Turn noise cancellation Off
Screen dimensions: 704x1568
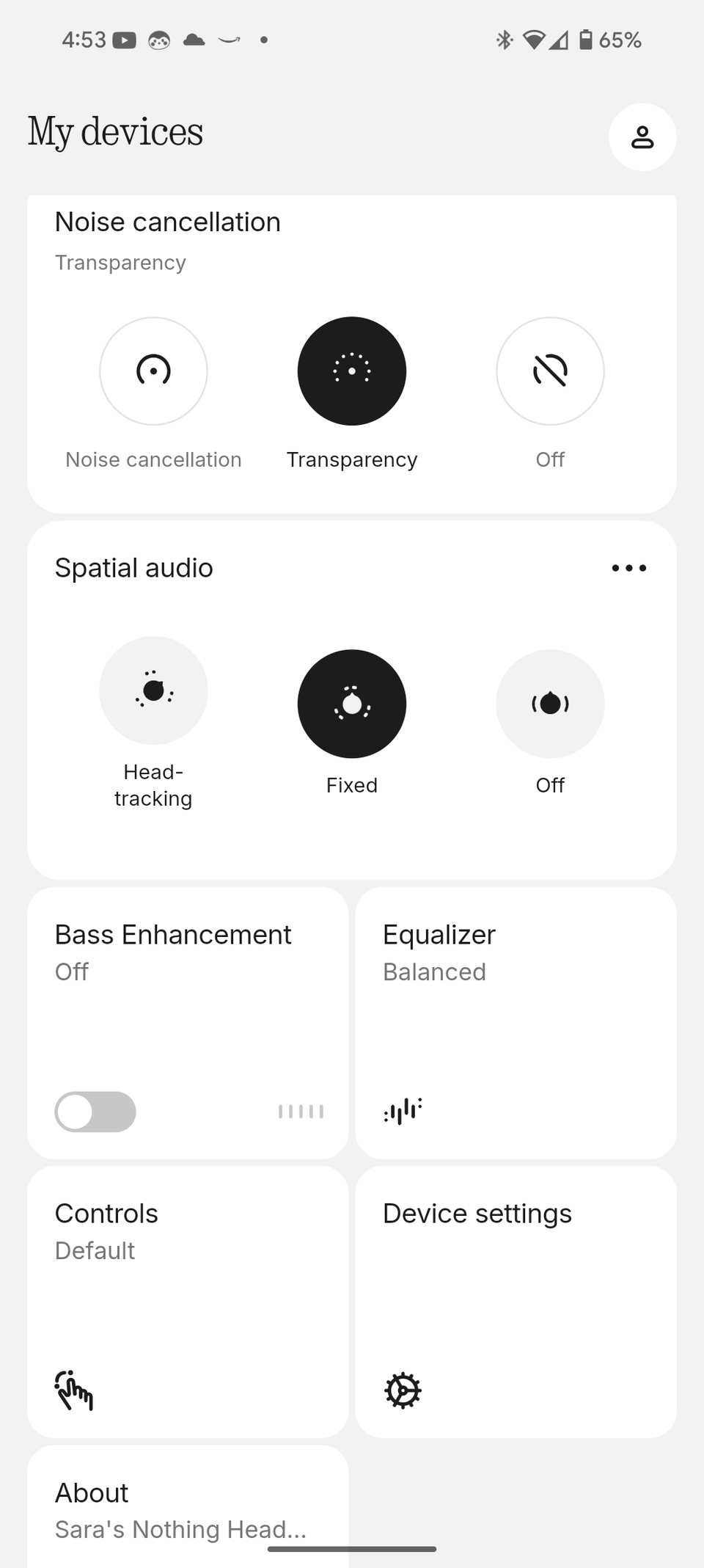pos(550,371)
